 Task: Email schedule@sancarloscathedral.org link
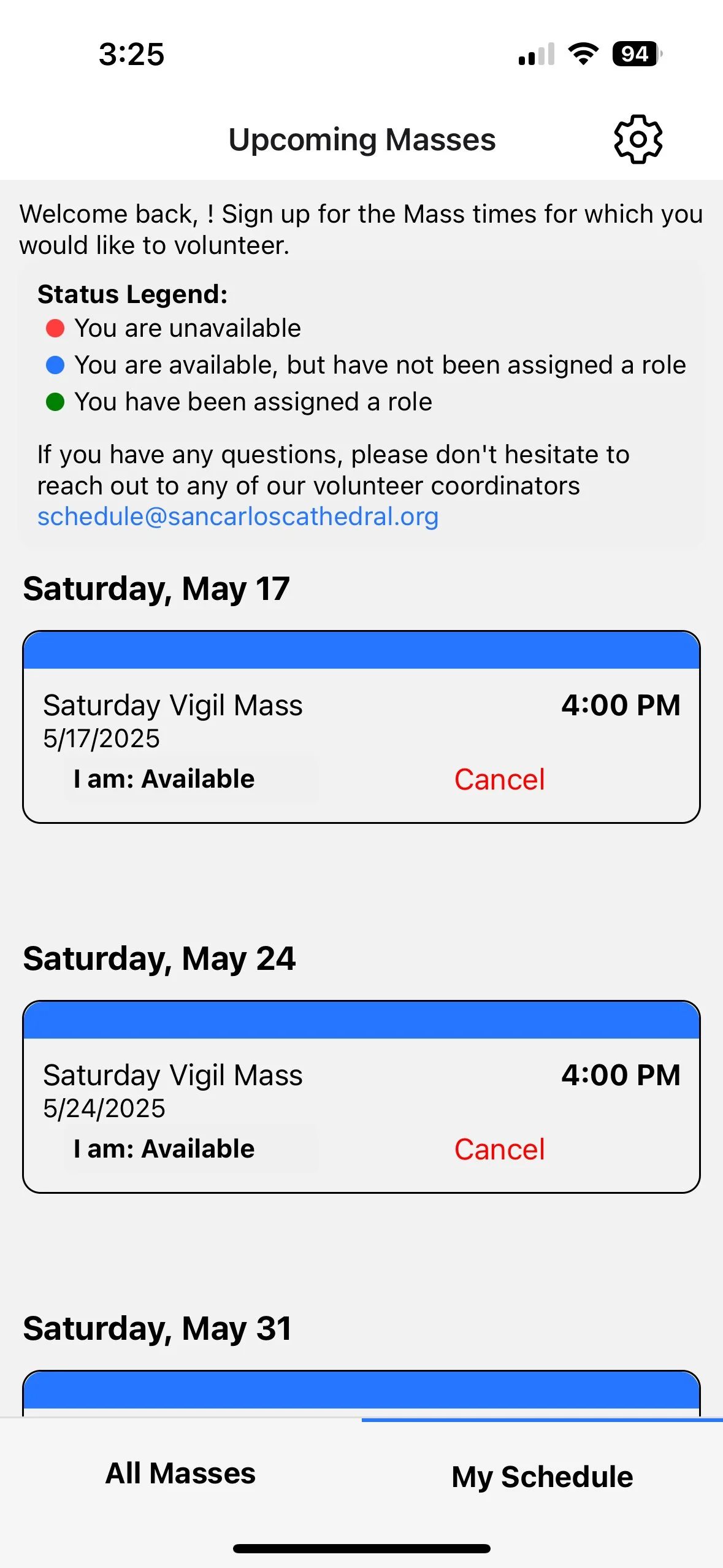pyautogui.click(x=238, y=517)
